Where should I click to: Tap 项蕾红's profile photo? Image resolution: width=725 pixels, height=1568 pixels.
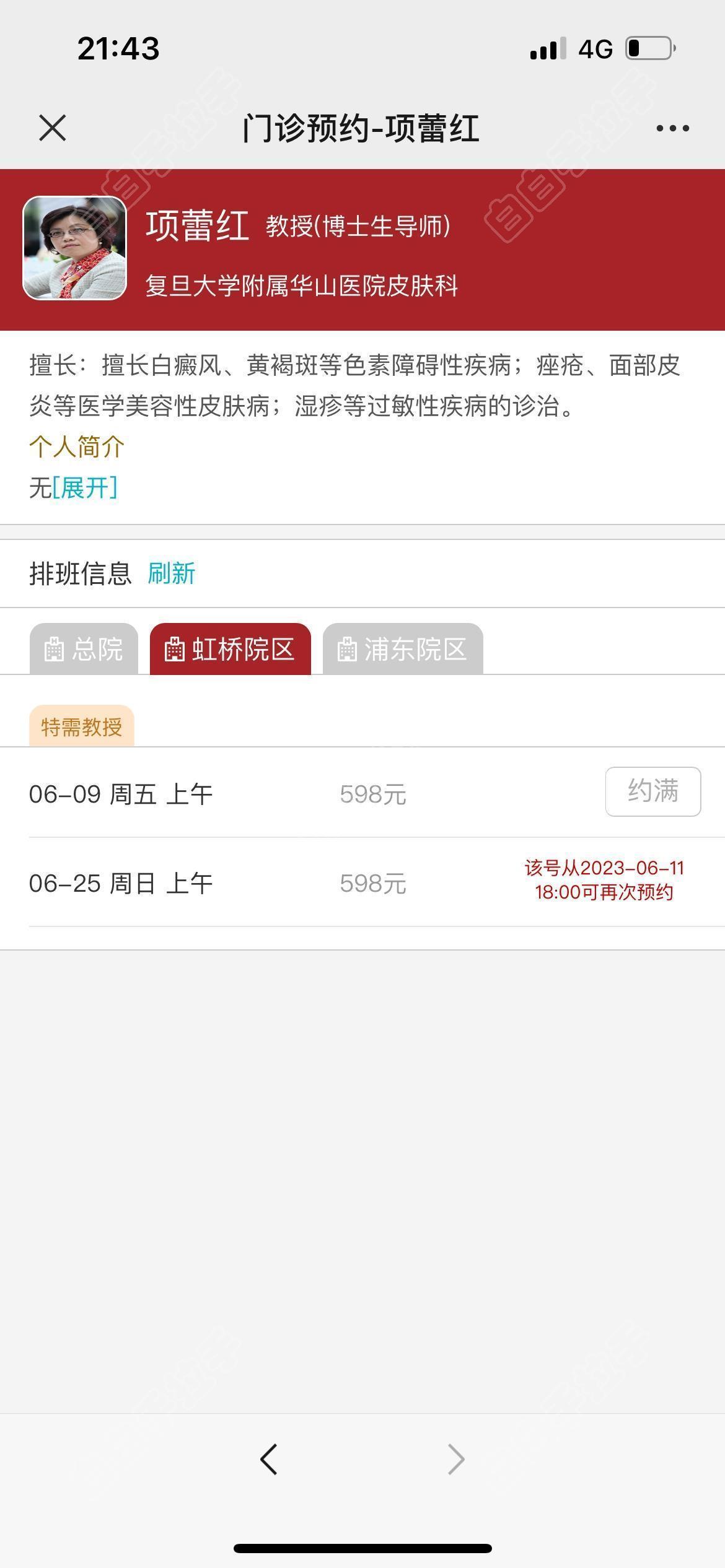tap(74, 248)
